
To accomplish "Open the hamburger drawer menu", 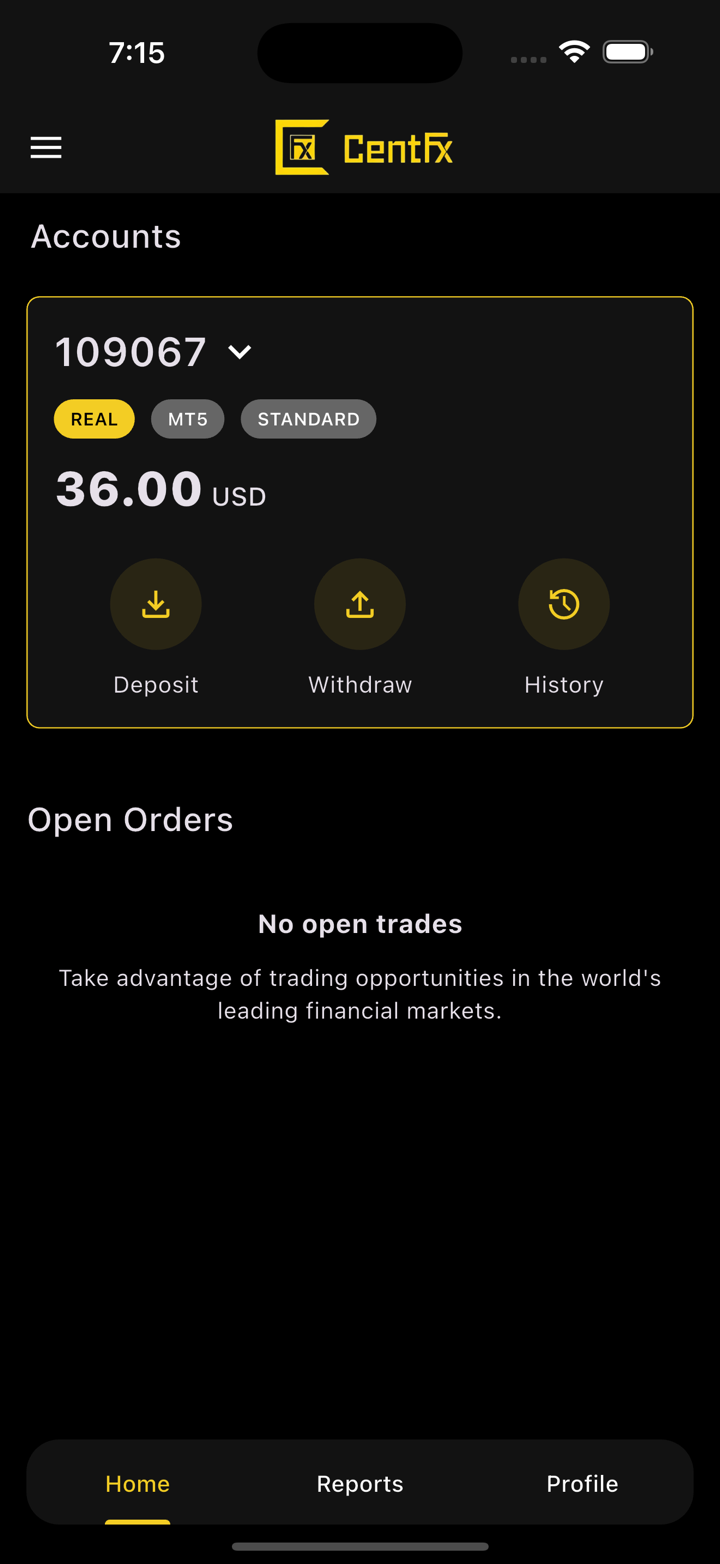I will [46, 148].
